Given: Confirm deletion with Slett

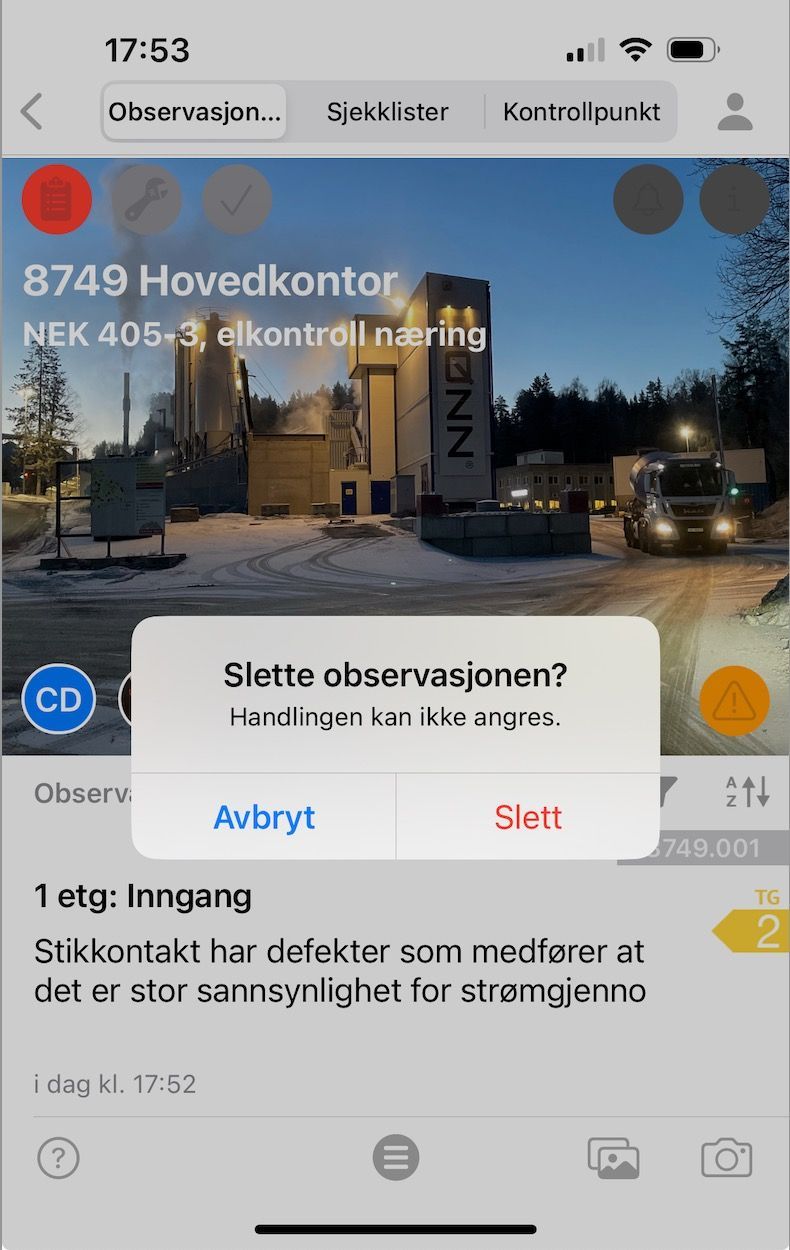Looking at the screenshot, I should pyautogui.click(x=527, y=817).
